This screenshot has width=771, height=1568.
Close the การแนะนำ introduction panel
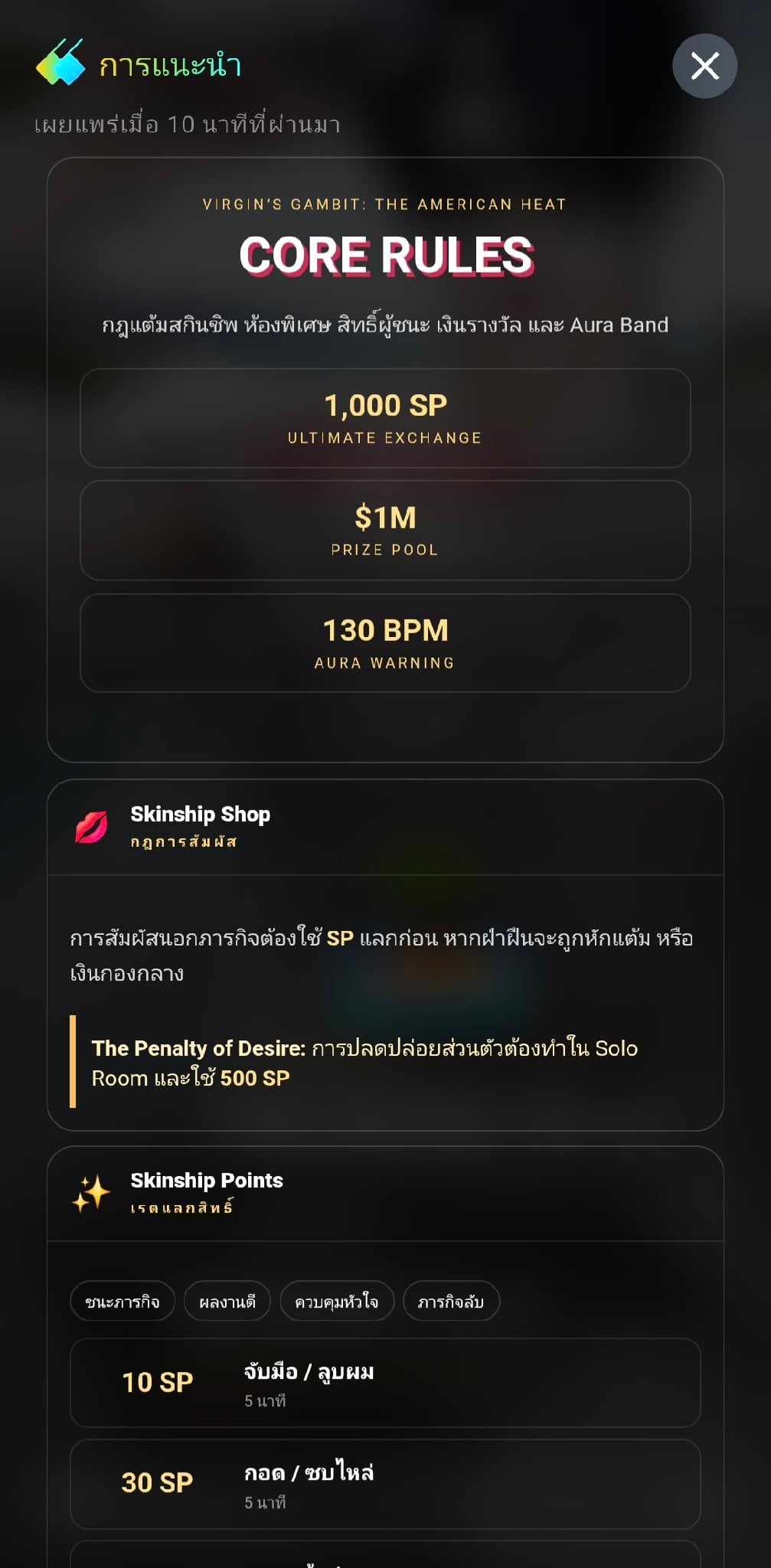coord(704,66)
